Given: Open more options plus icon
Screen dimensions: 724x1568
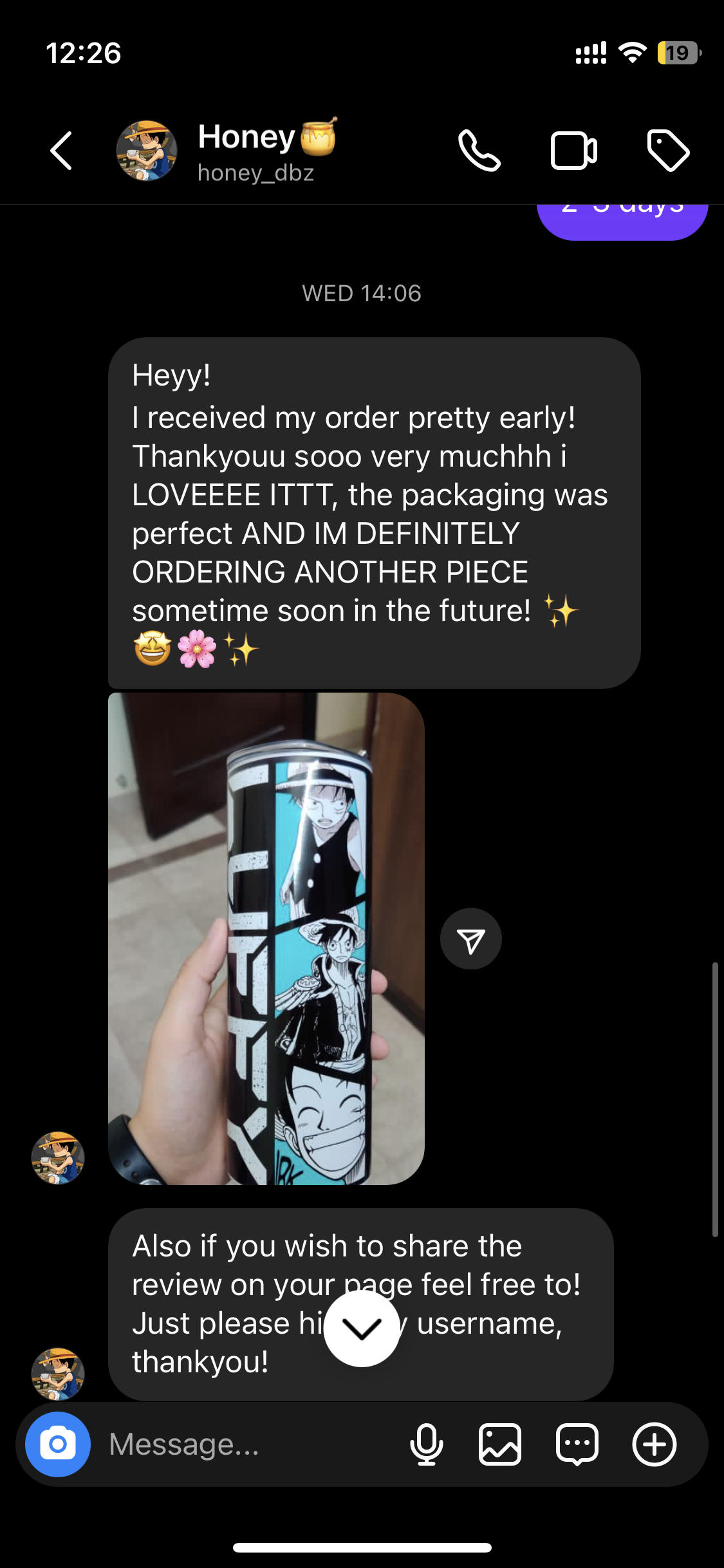Looking at the screenshot, I should pos(654,1444).
